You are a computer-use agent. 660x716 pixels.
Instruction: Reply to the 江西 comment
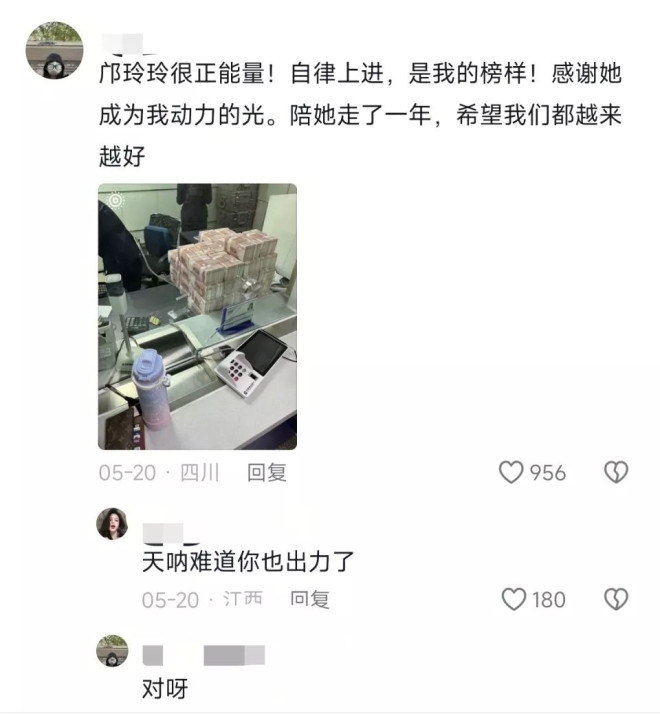click(309, 600)
